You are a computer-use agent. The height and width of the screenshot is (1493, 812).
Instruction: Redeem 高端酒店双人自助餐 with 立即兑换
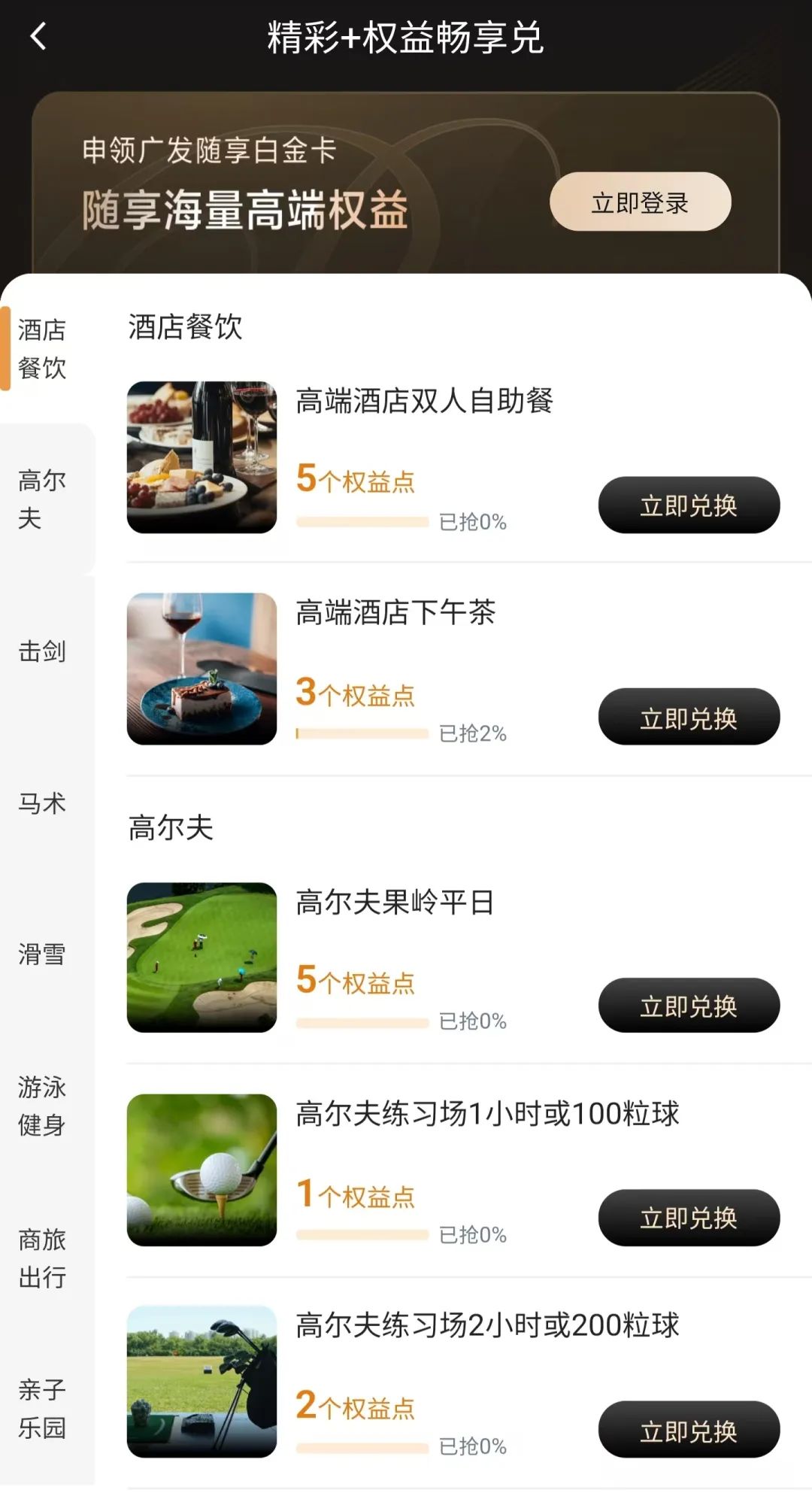689,505
